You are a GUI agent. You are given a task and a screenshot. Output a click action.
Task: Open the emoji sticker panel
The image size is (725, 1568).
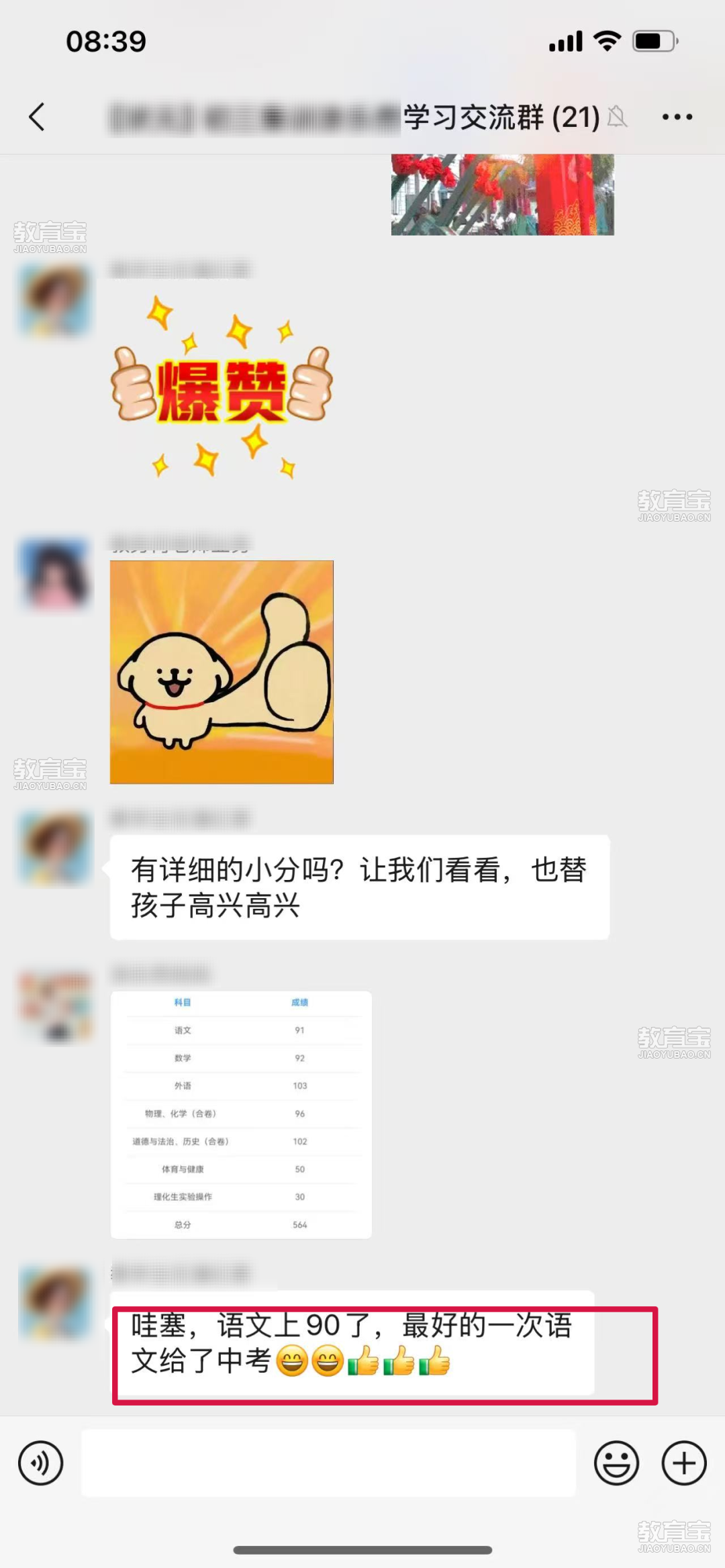point(616,1463)
